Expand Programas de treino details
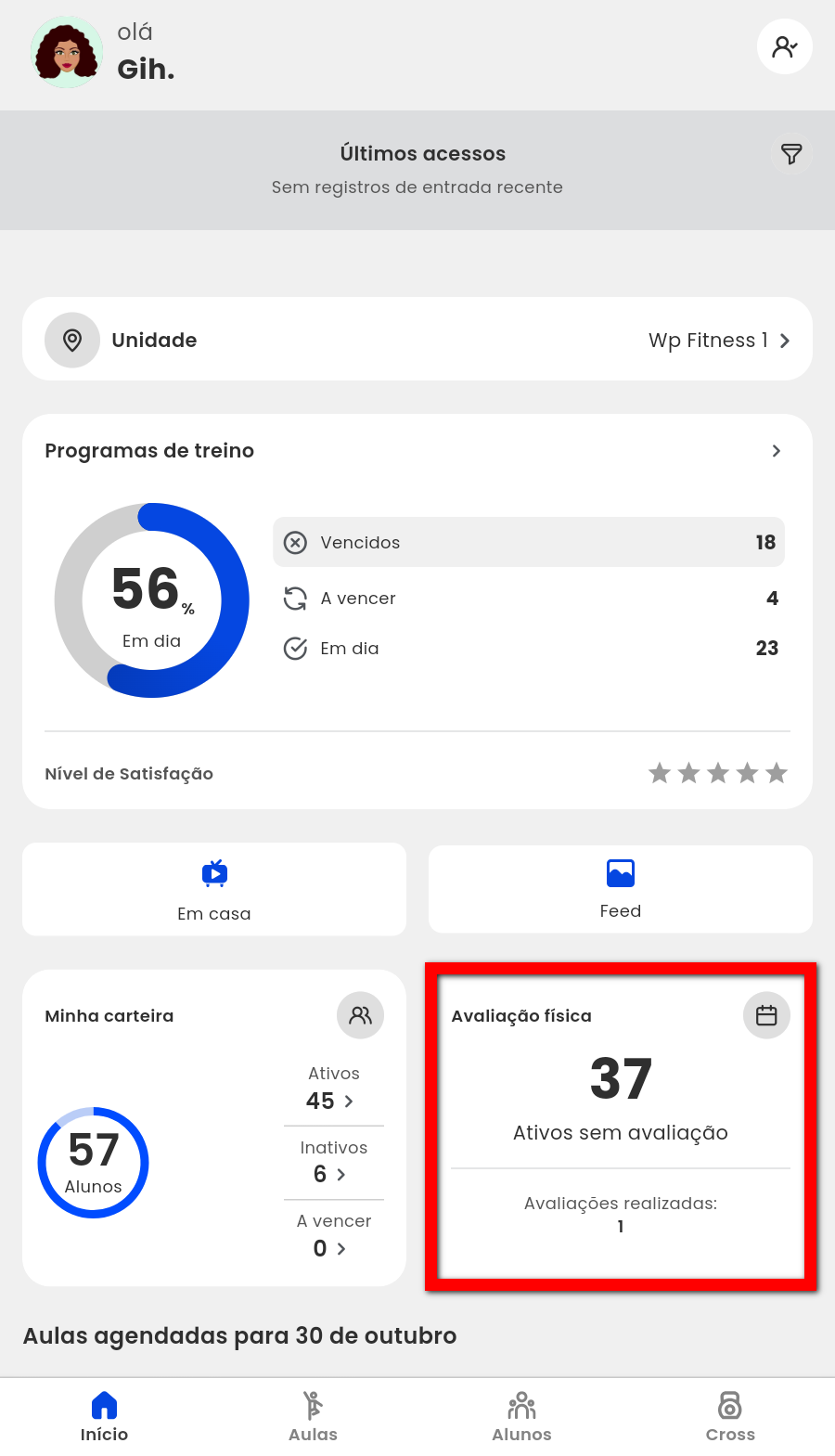This screenshot has height=1456, width=835. pyautogui.click(x=776, y=451)
